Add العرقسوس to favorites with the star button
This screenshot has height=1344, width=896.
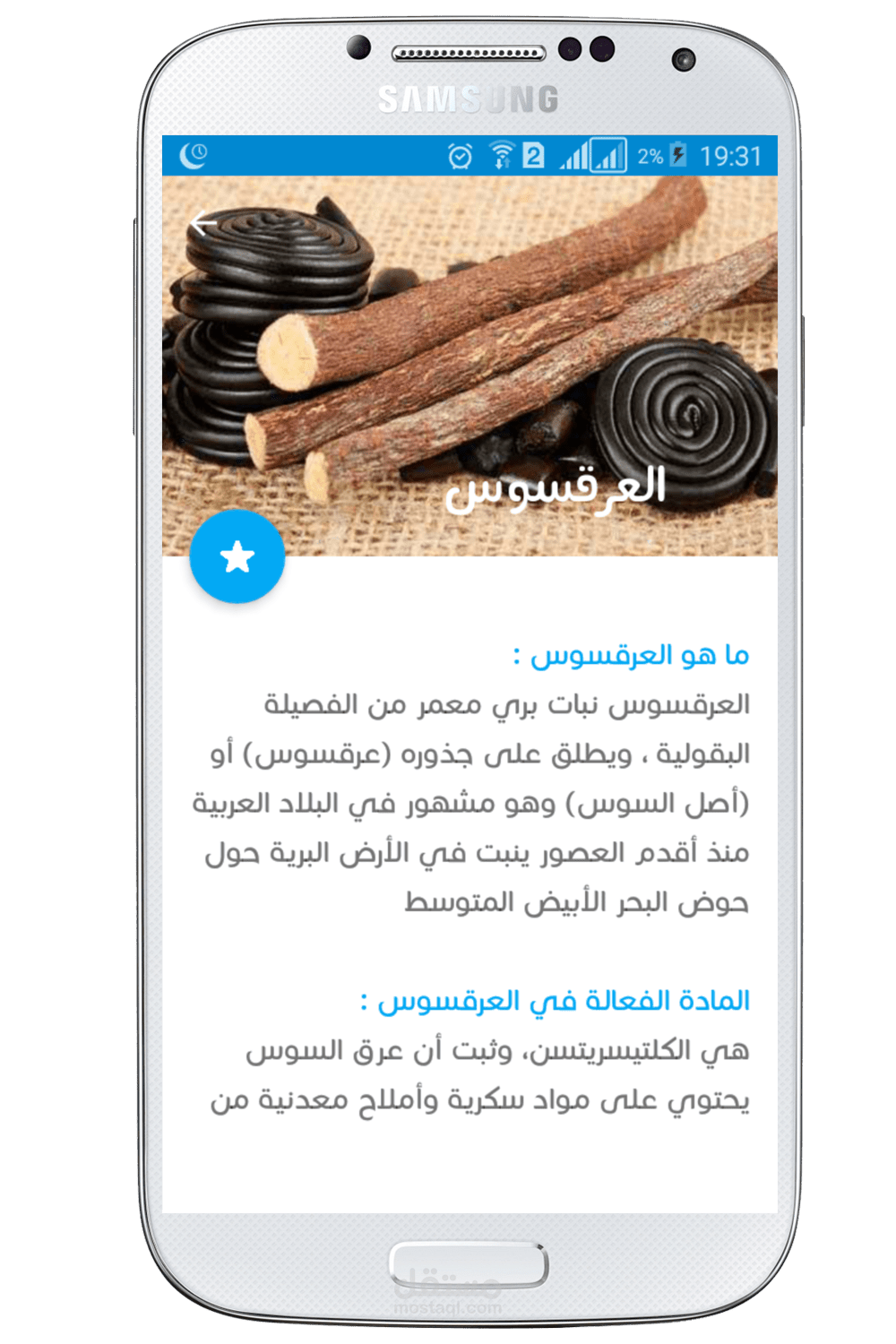click(237, 556)
